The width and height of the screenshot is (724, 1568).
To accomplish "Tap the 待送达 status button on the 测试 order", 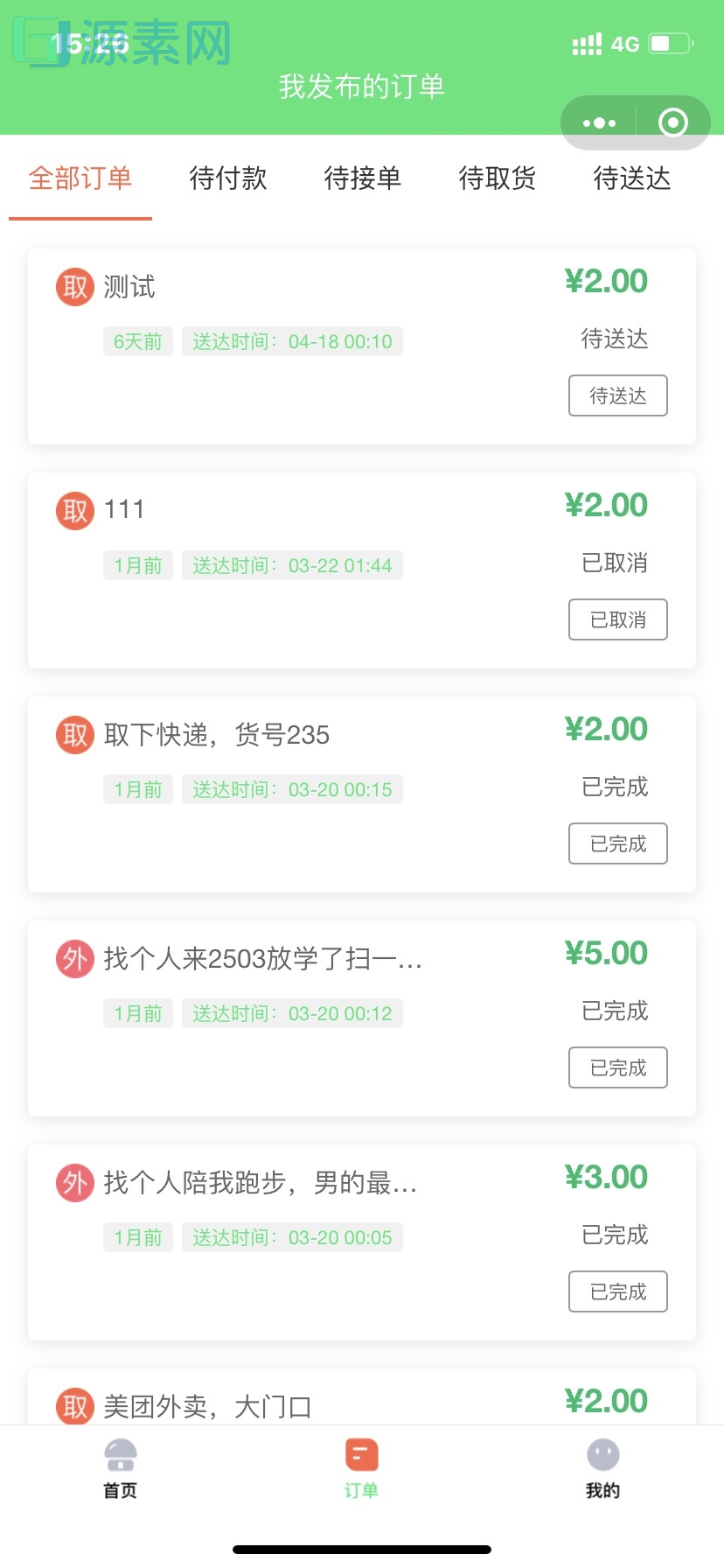I will (x=617, y=395).
